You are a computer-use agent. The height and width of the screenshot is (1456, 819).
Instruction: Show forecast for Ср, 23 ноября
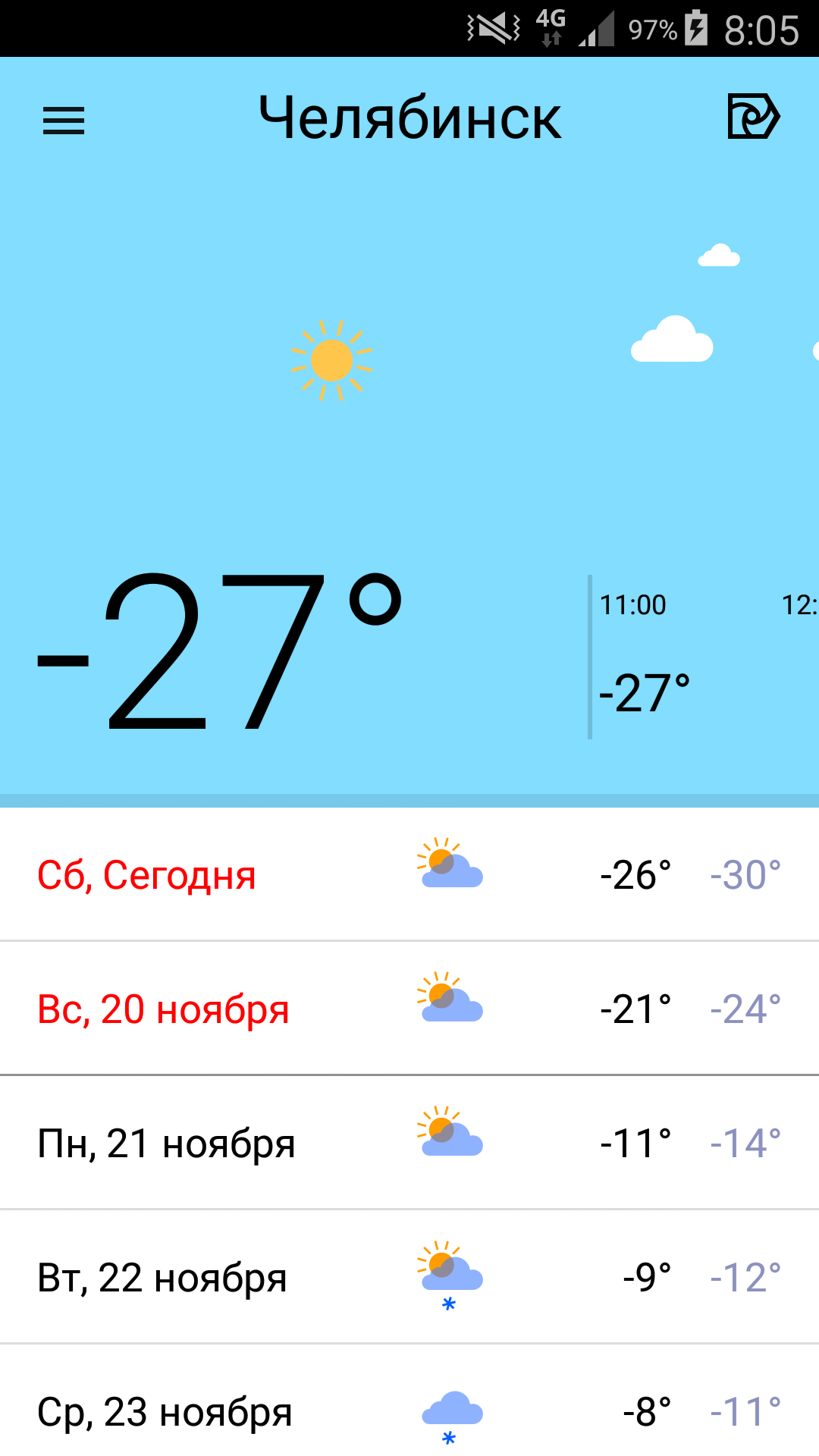coord(409,1403)
